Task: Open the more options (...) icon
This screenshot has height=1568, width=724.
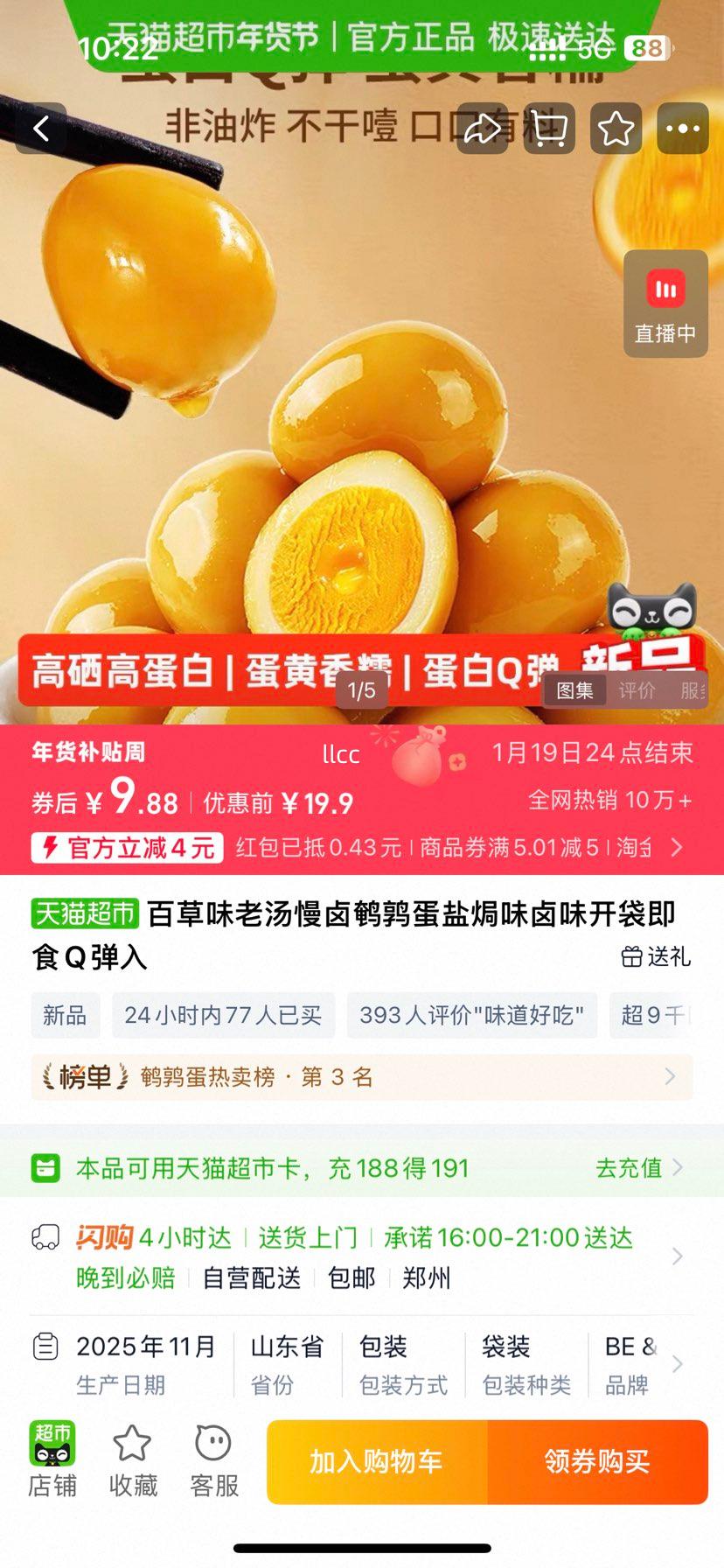Action: click(x=682, y=128)
